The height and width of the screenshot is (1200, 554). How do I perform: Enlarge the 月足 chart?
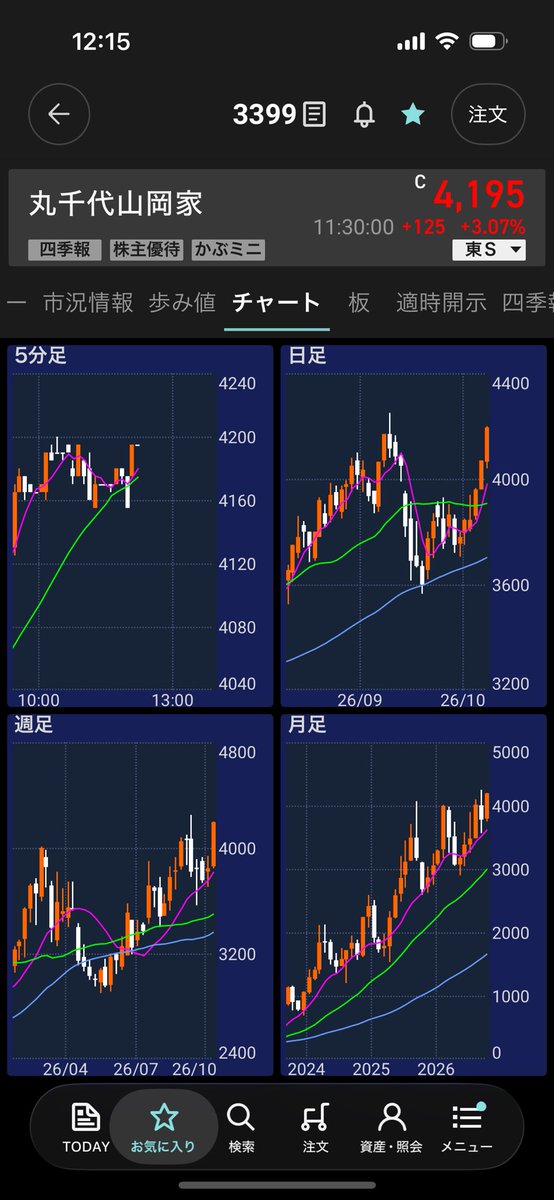pyautogui.click(x=414, y=895)
